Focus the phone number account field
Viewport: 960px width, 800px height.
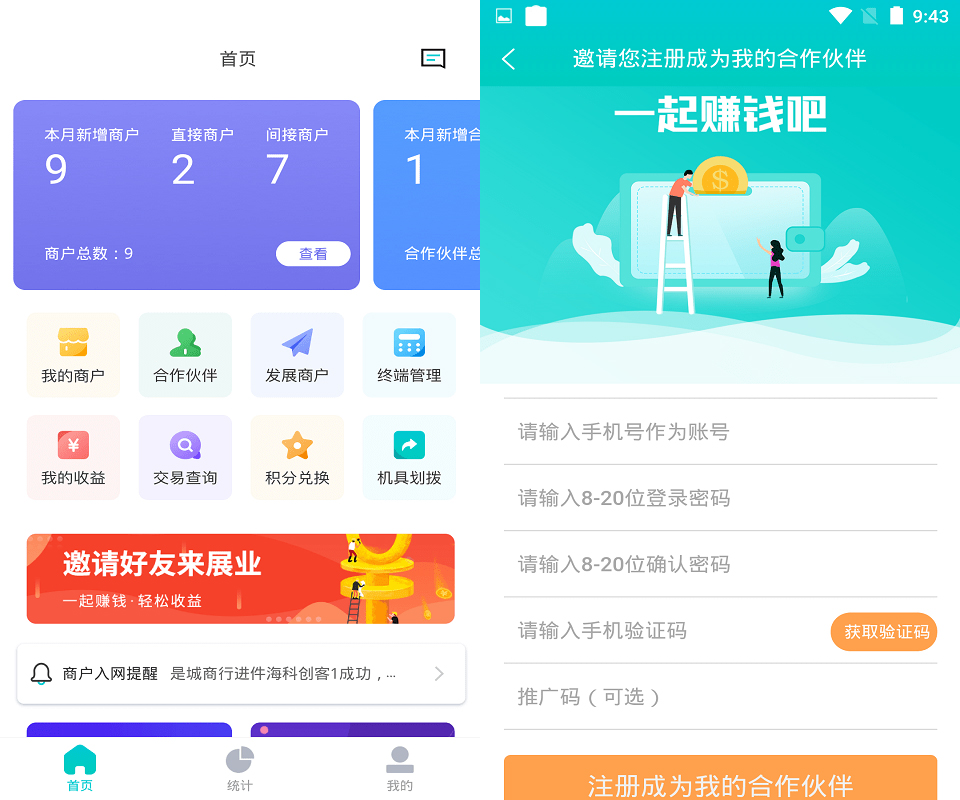pyautogui.click(x=720, y=432)
